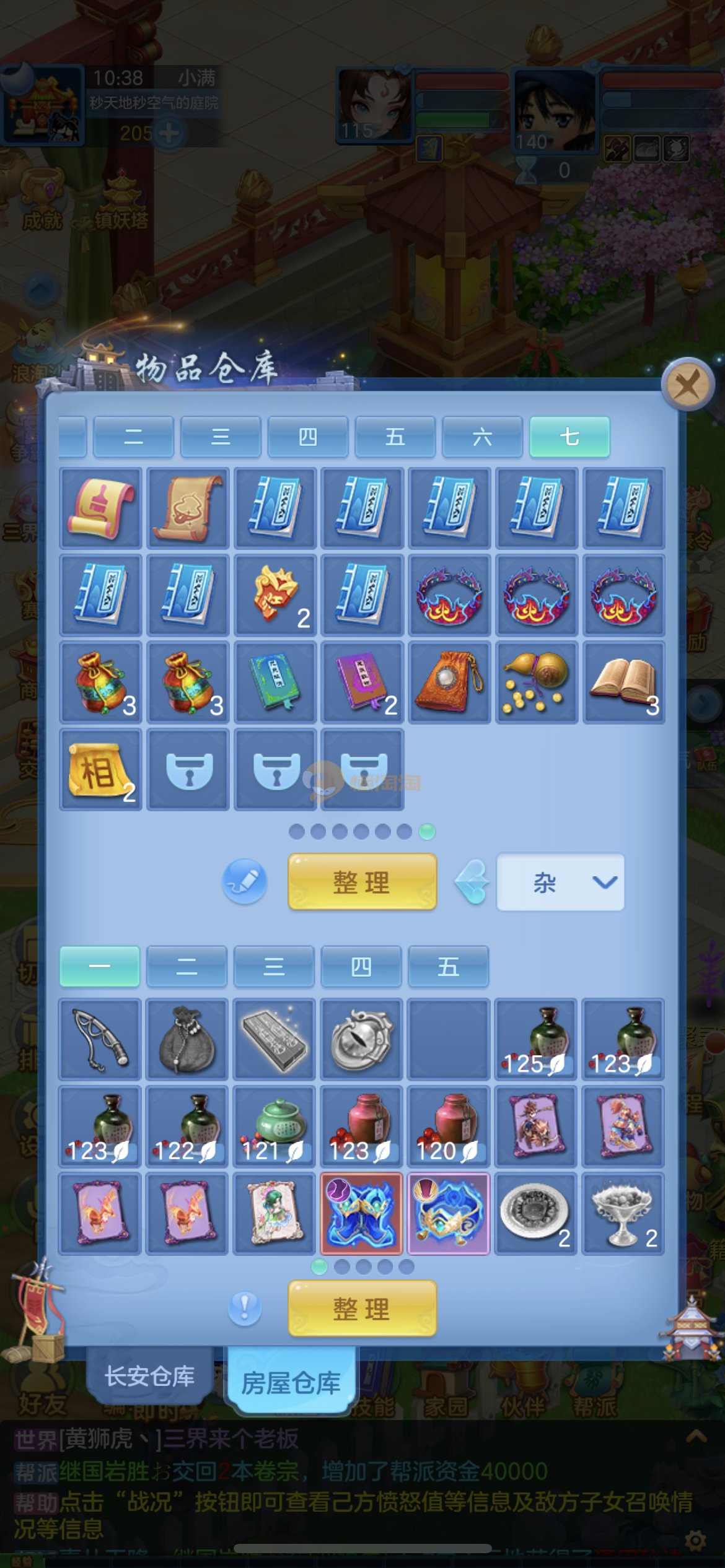This screenshot has width=725, height=1568.
Task: Close the 物品仓库 warehouse dialog
Action: click(687, 385)
